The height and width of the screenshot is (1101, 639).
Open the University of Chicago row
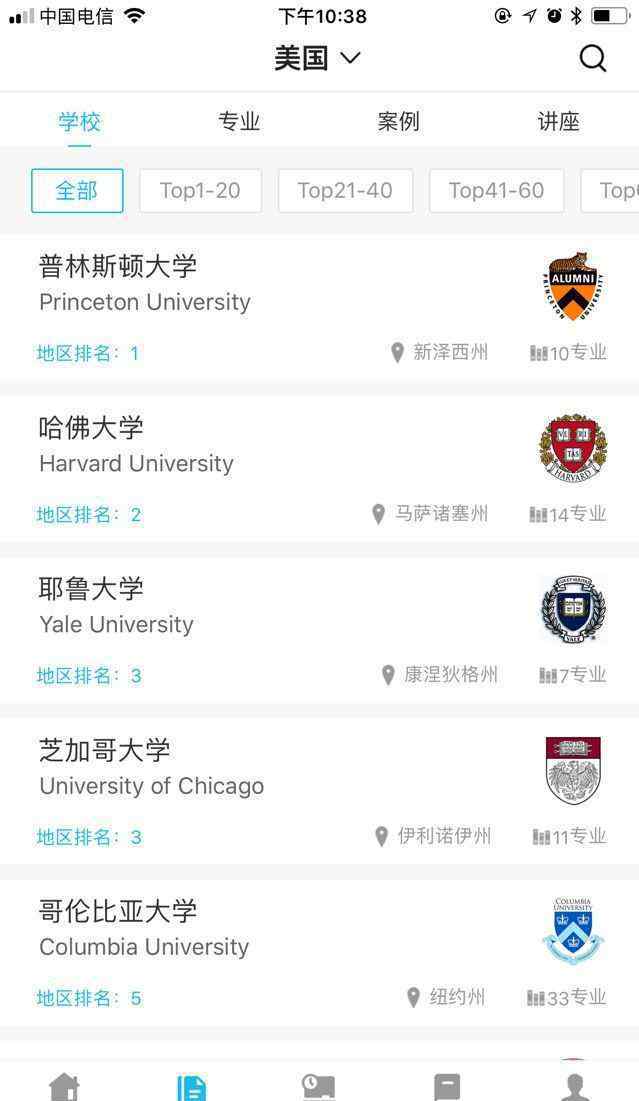[x=320, y=791]
